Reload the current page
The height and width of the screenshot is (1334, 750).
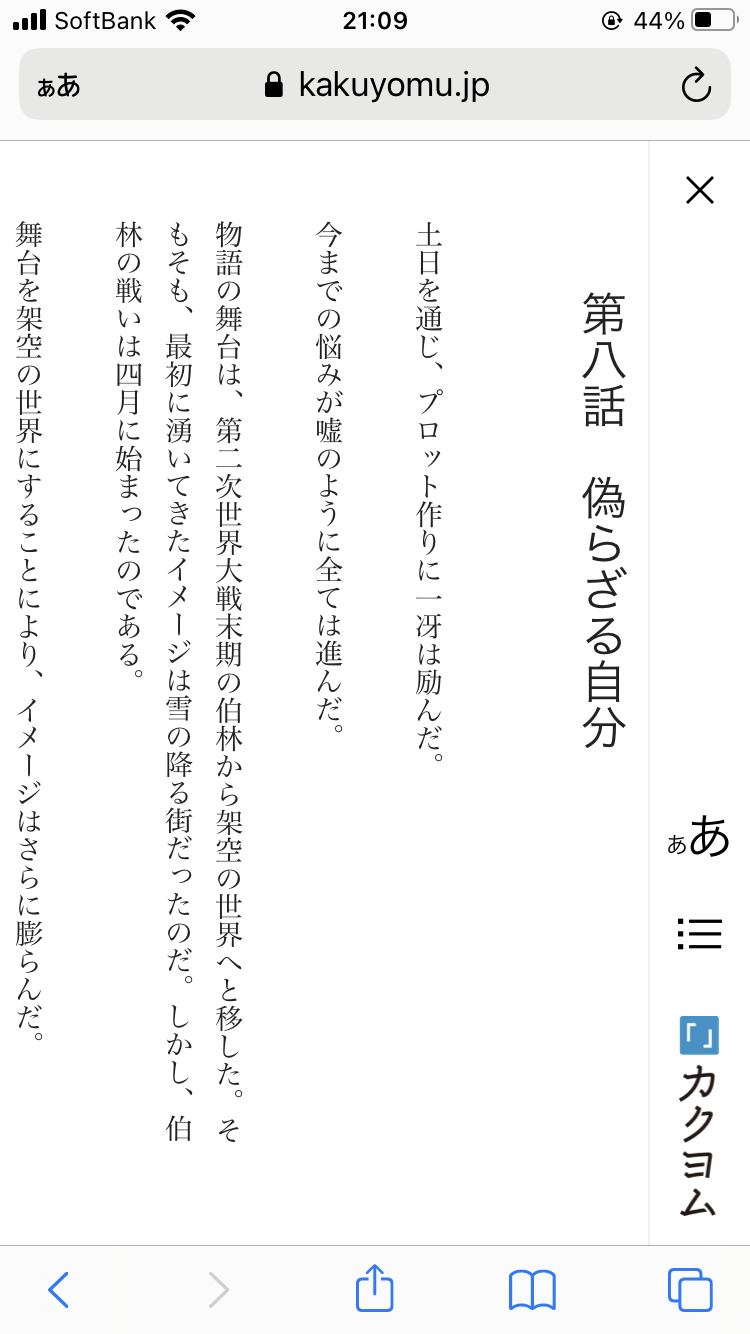[x=696, y=85]
